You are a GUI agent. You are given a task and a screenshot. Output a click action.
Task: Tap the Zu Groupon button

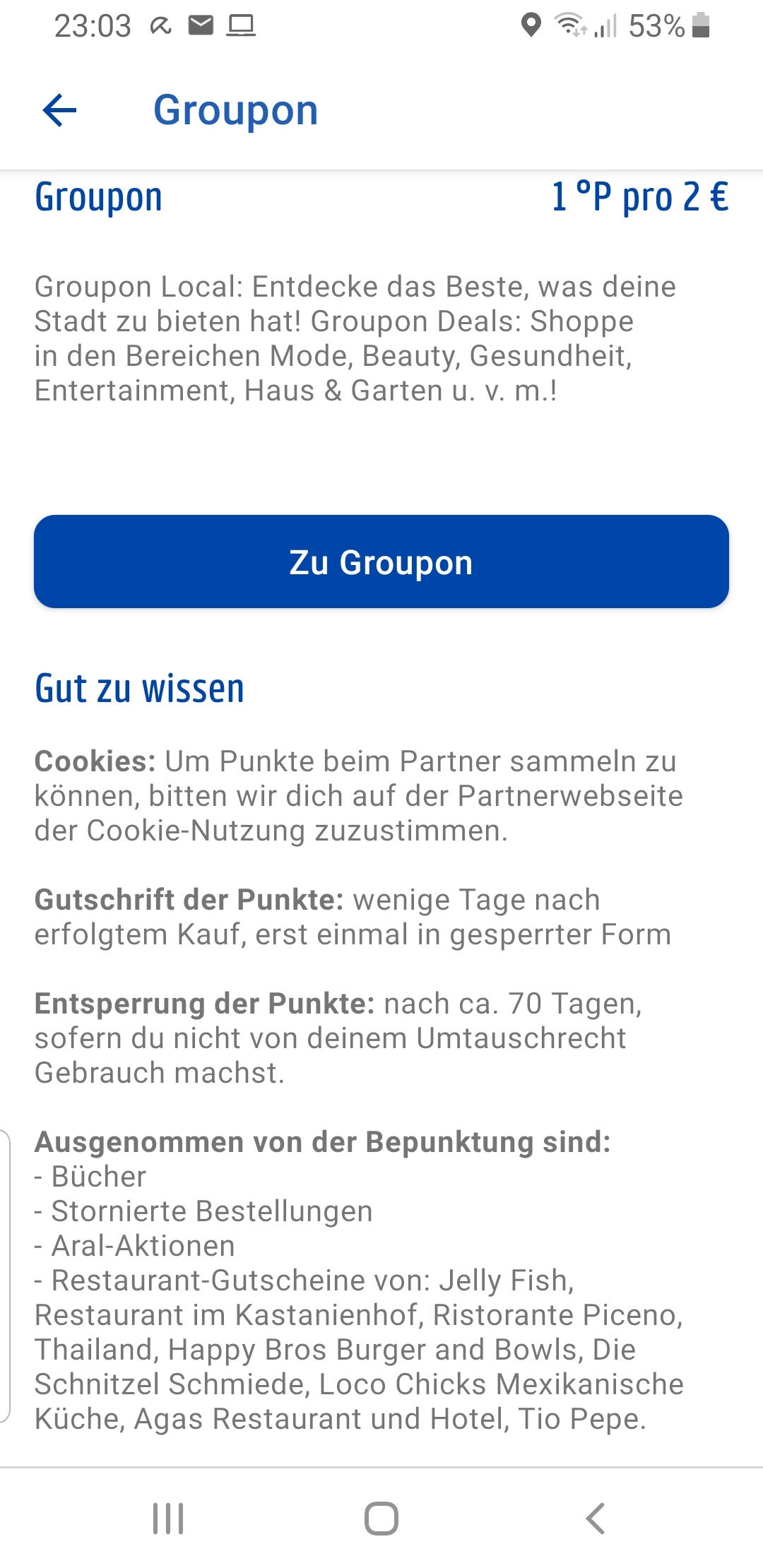[x=381, y=562]
